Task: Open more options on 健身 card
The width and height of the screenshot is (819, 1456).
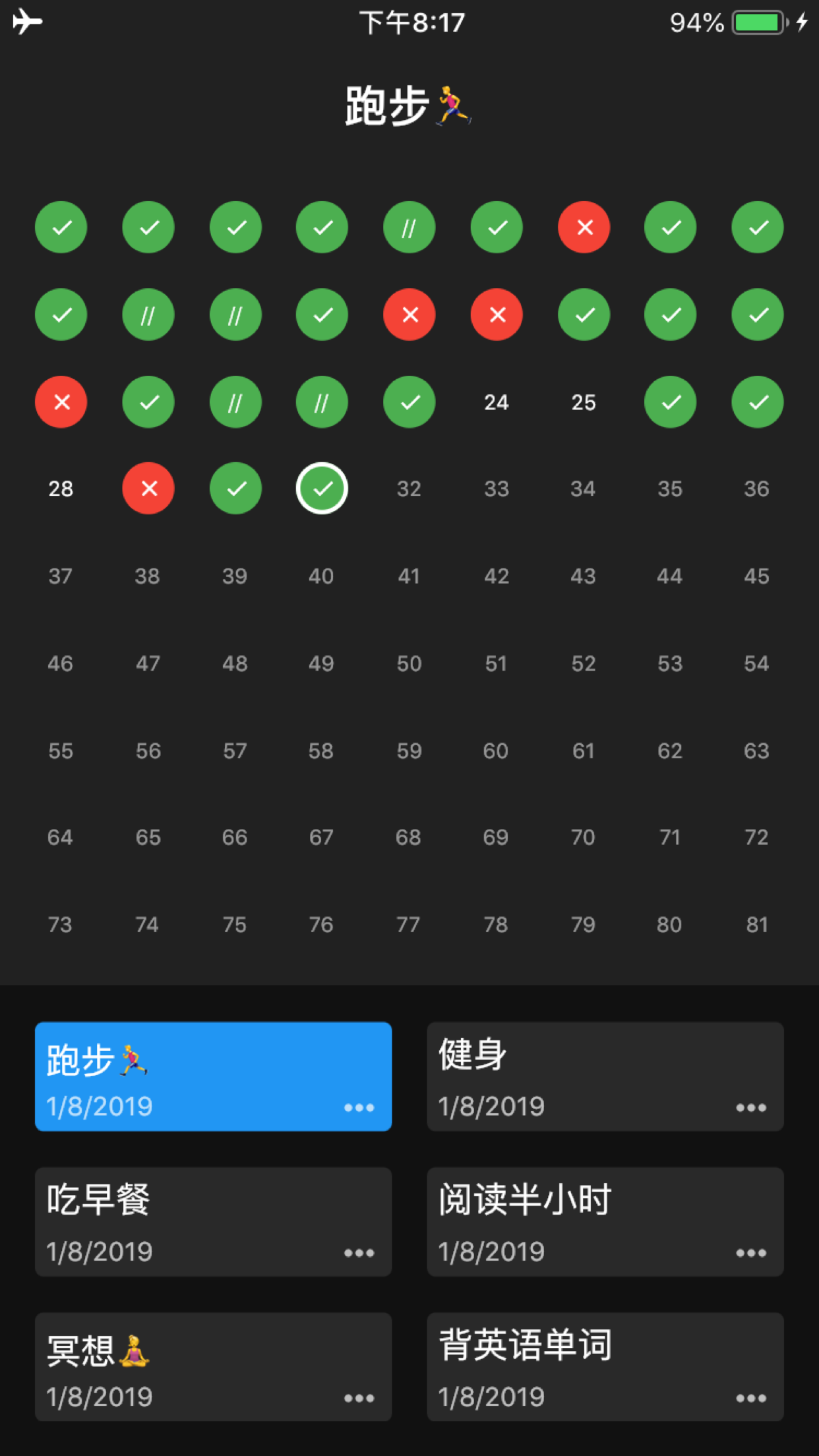Action: (751, 1108)
